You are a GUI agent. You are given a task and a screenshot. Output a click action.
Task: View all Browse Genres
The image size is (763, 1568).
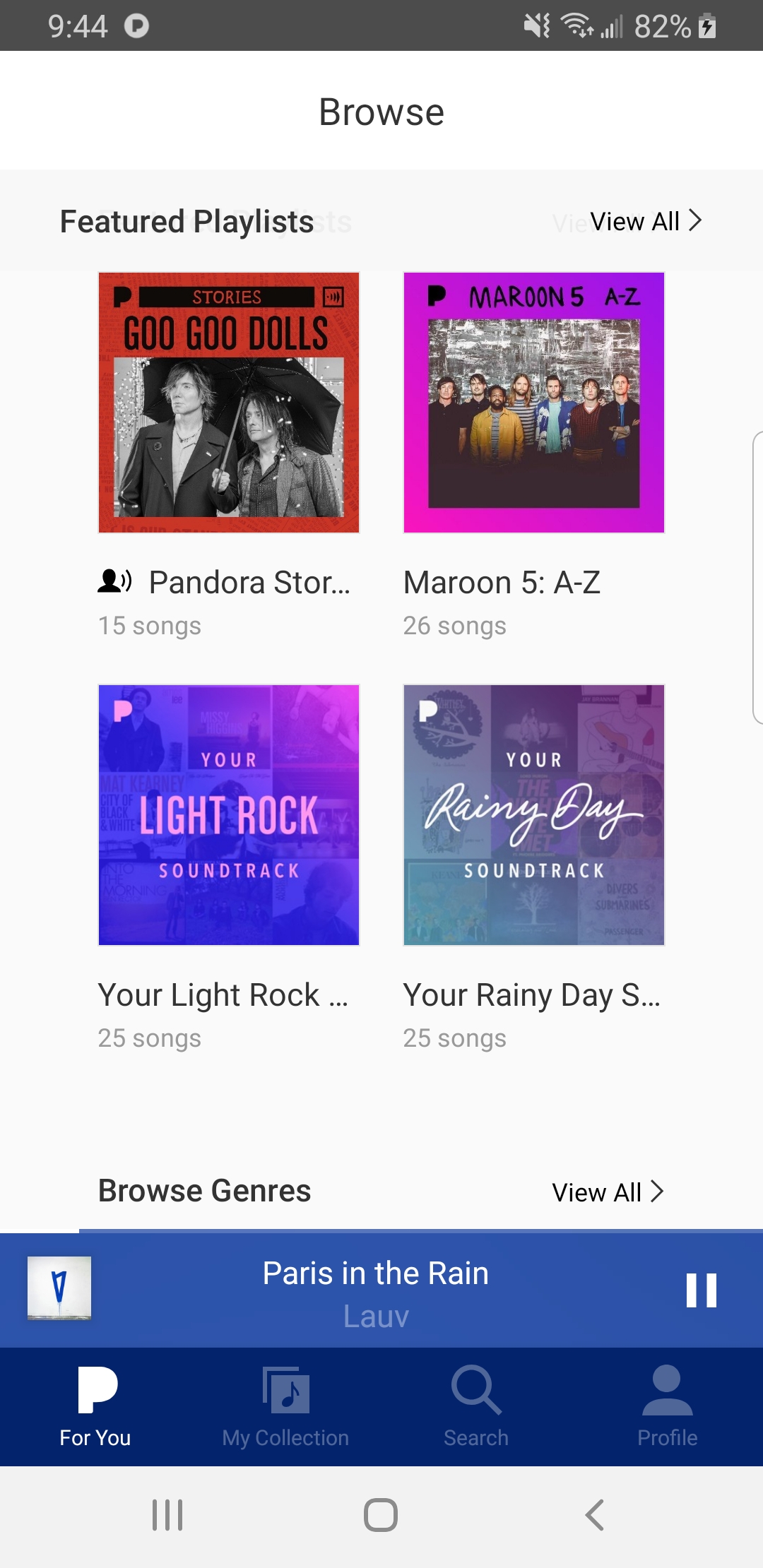pyautogui.click(x=608, y=1192)
